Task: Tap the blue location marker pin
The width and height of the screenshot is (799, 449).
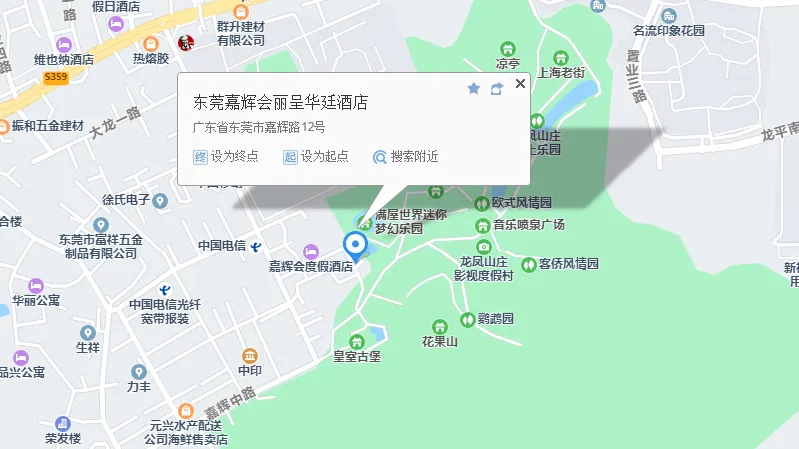Action: tap(355, 244)
